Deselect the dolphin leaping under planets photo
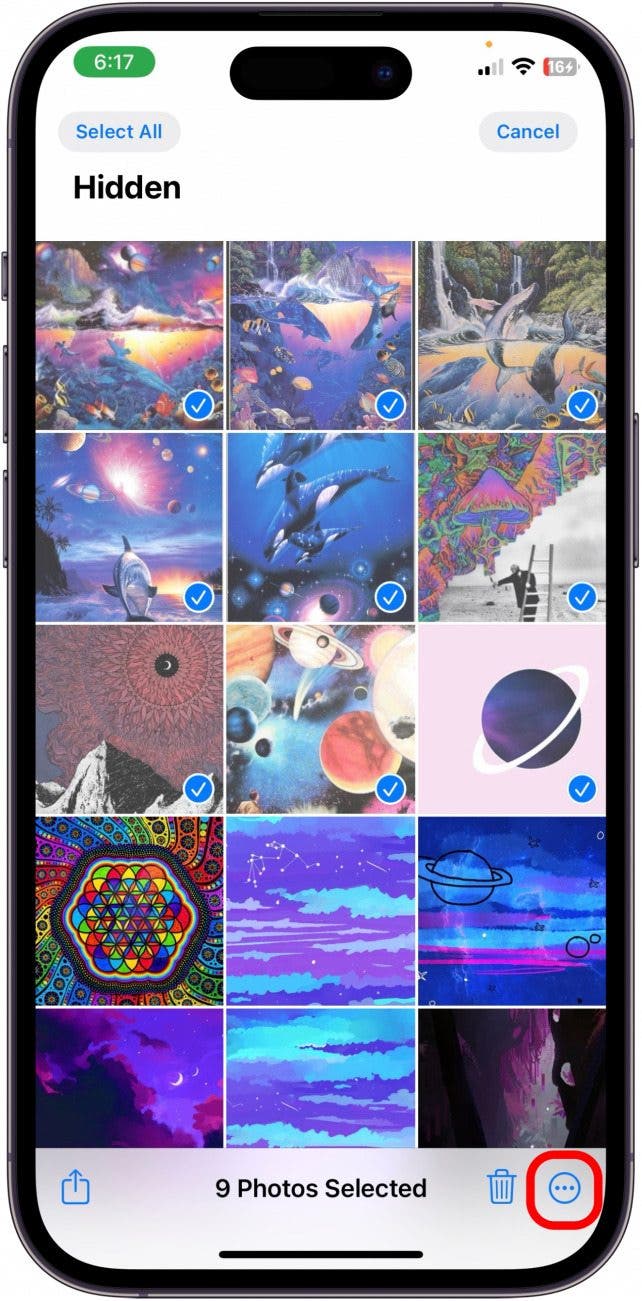The height and width of the screenshot is (1301, 642). [x=129, y=526]
